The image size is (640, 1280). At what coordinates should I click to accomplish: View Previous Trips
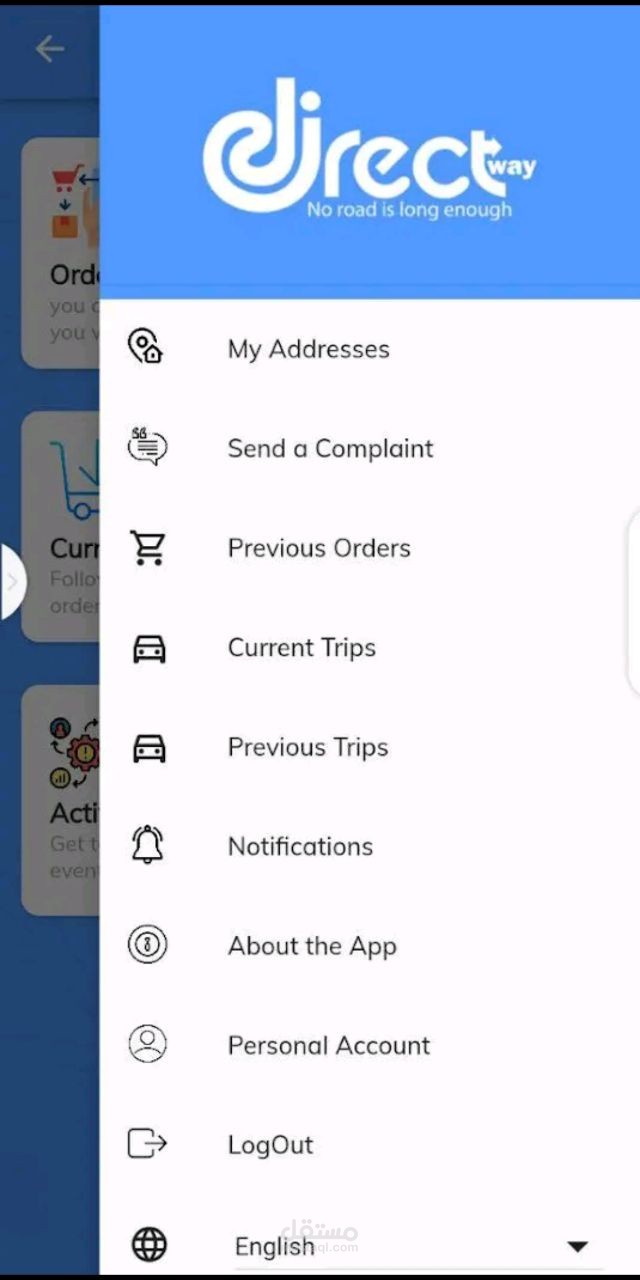click(369, 747)
